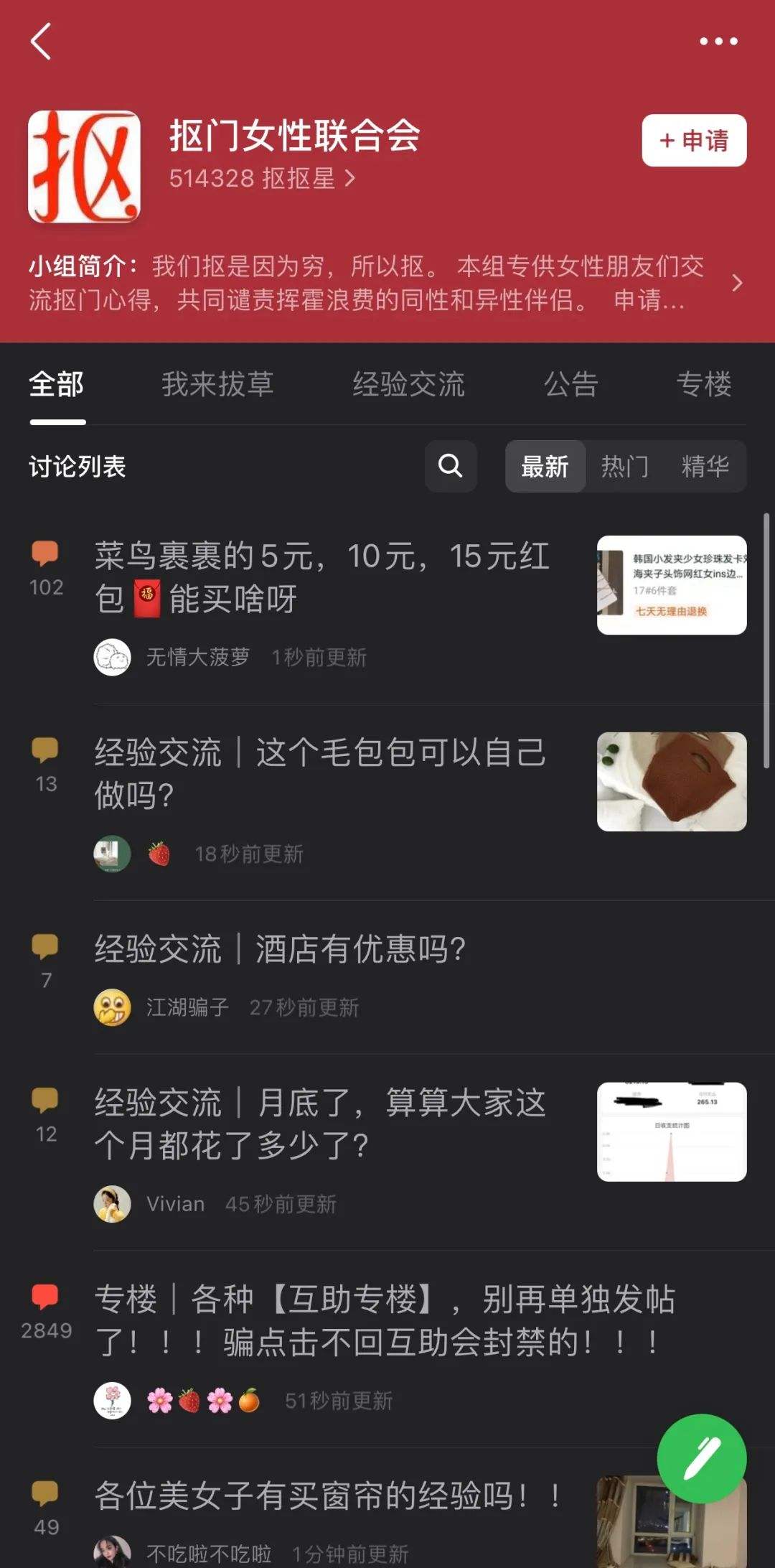Screen dimensions: 775x1568
Task: Open the more options (...) menu
Action: [718, 41]
